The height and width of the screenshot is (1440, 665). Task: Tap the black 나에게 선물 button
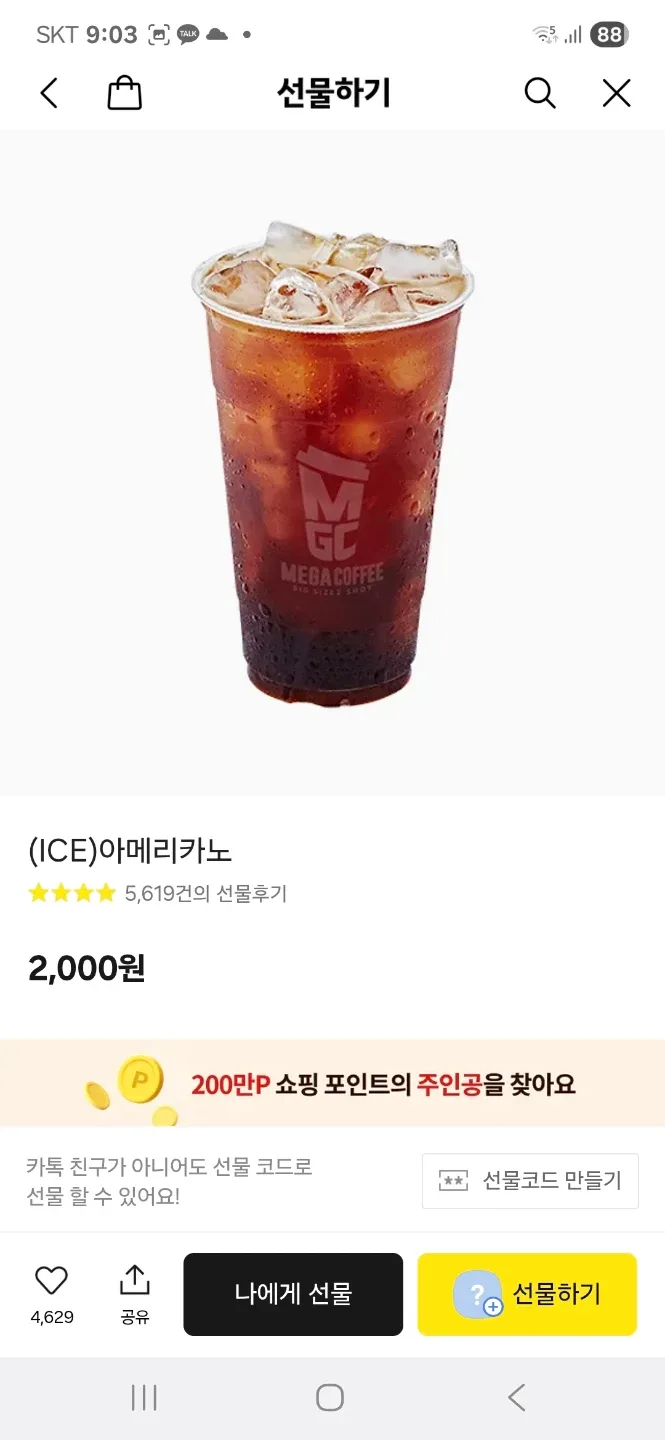(293, 1294)
